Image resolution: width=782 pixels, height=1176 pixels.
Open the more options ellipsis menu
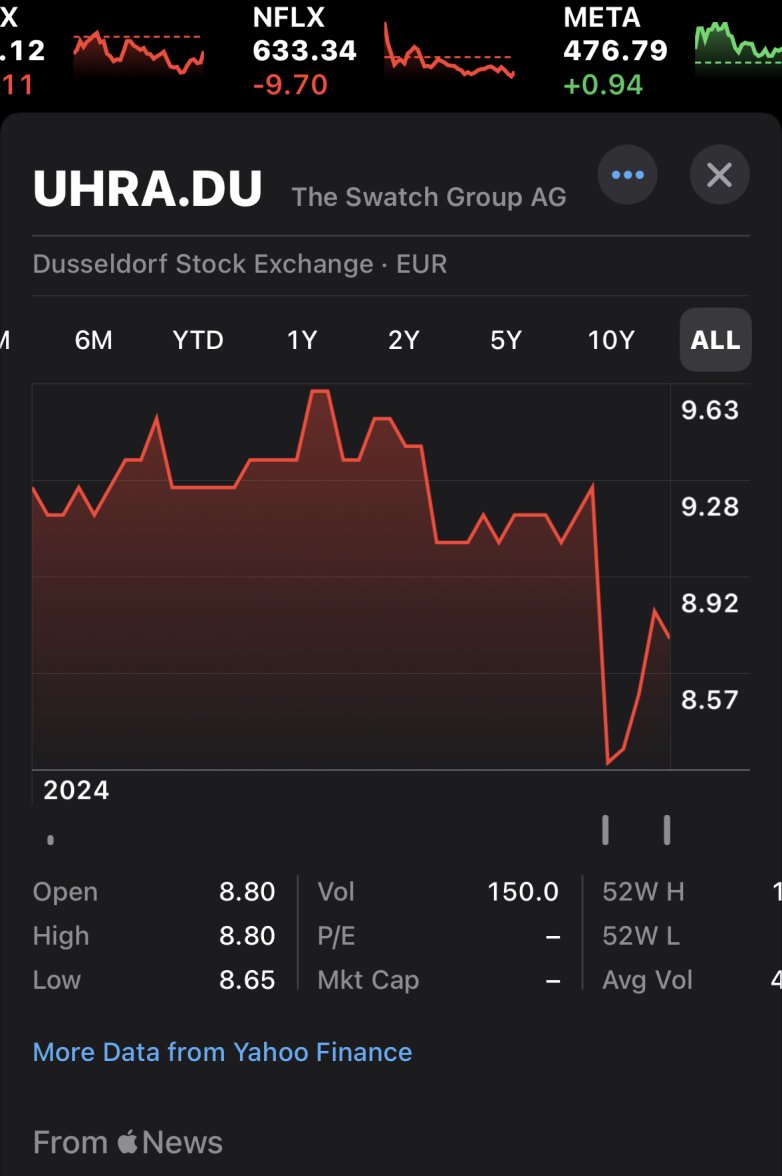pos(627,175)
